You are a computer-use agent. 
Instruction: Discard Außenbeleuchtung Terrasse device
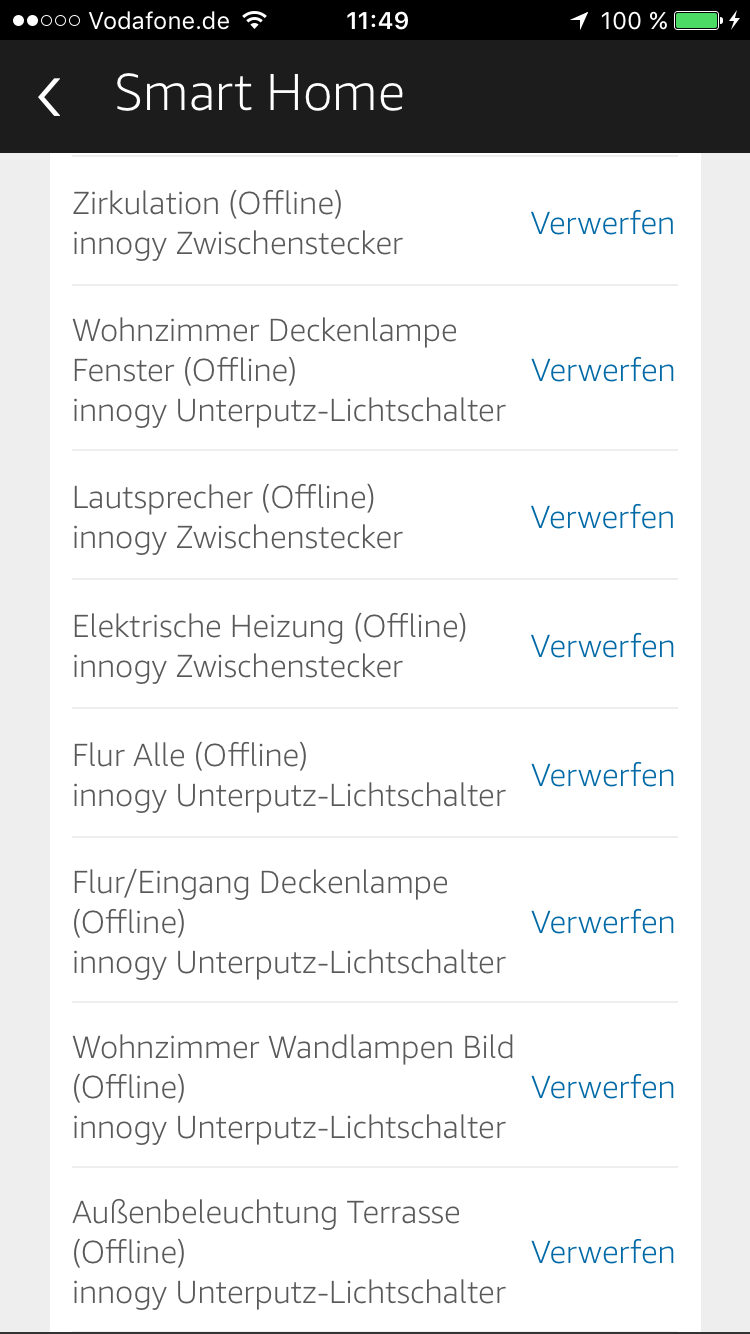tap(603, 1252)
